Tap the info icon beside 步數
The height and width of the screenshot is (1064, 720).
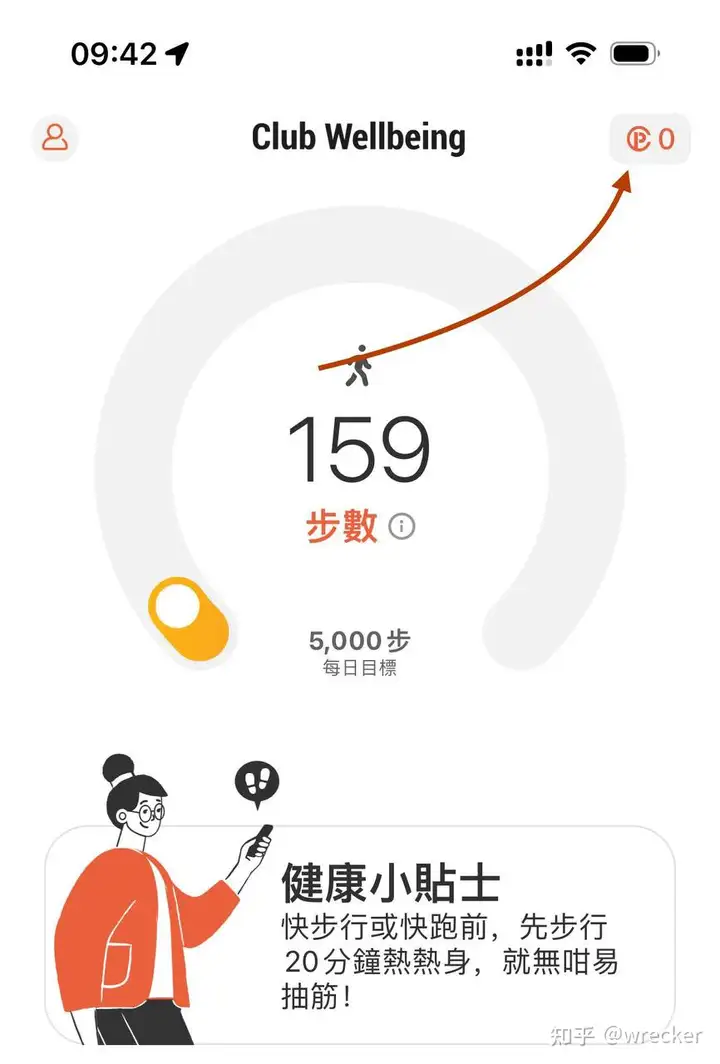click(x=401, y=526)
